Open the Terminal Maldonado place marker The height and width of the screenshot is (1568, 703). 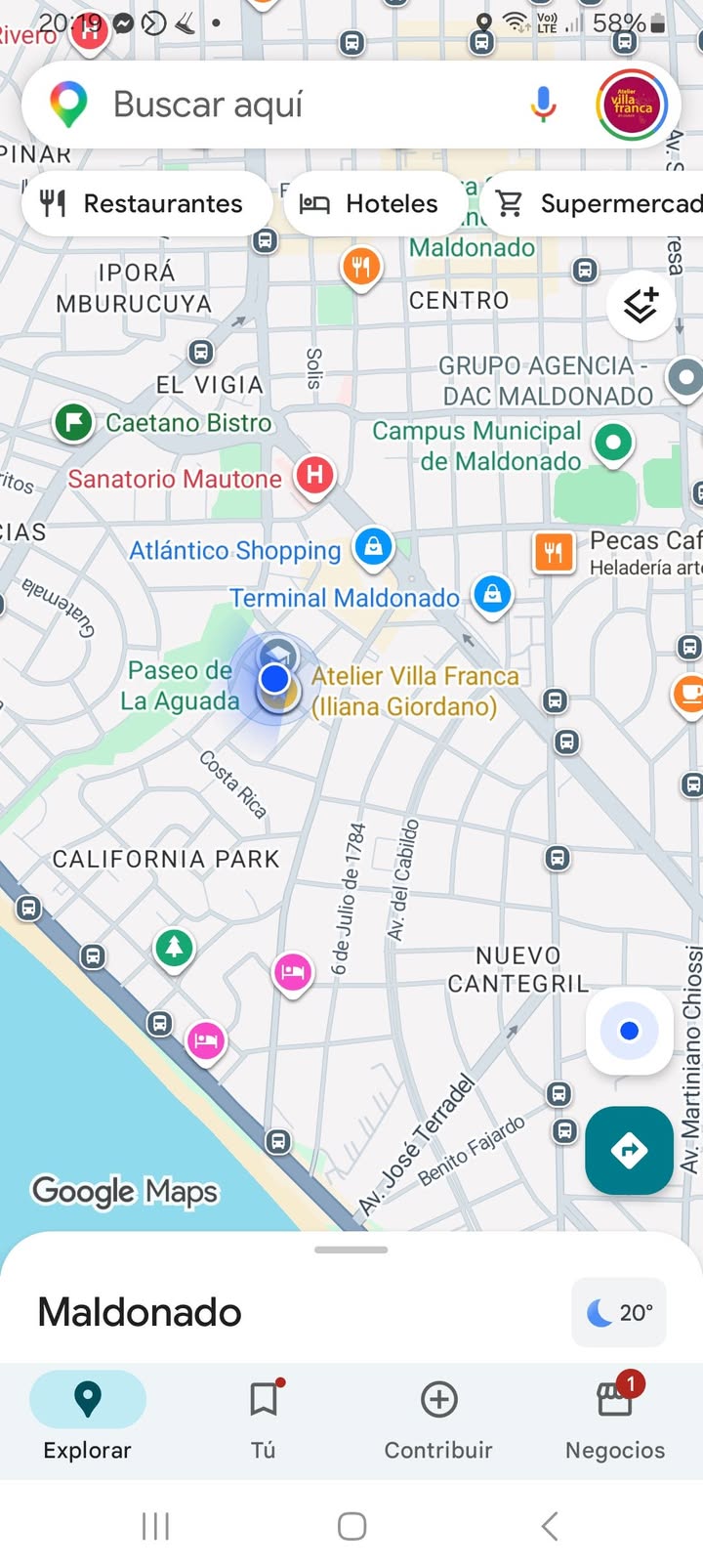[492, 593]
